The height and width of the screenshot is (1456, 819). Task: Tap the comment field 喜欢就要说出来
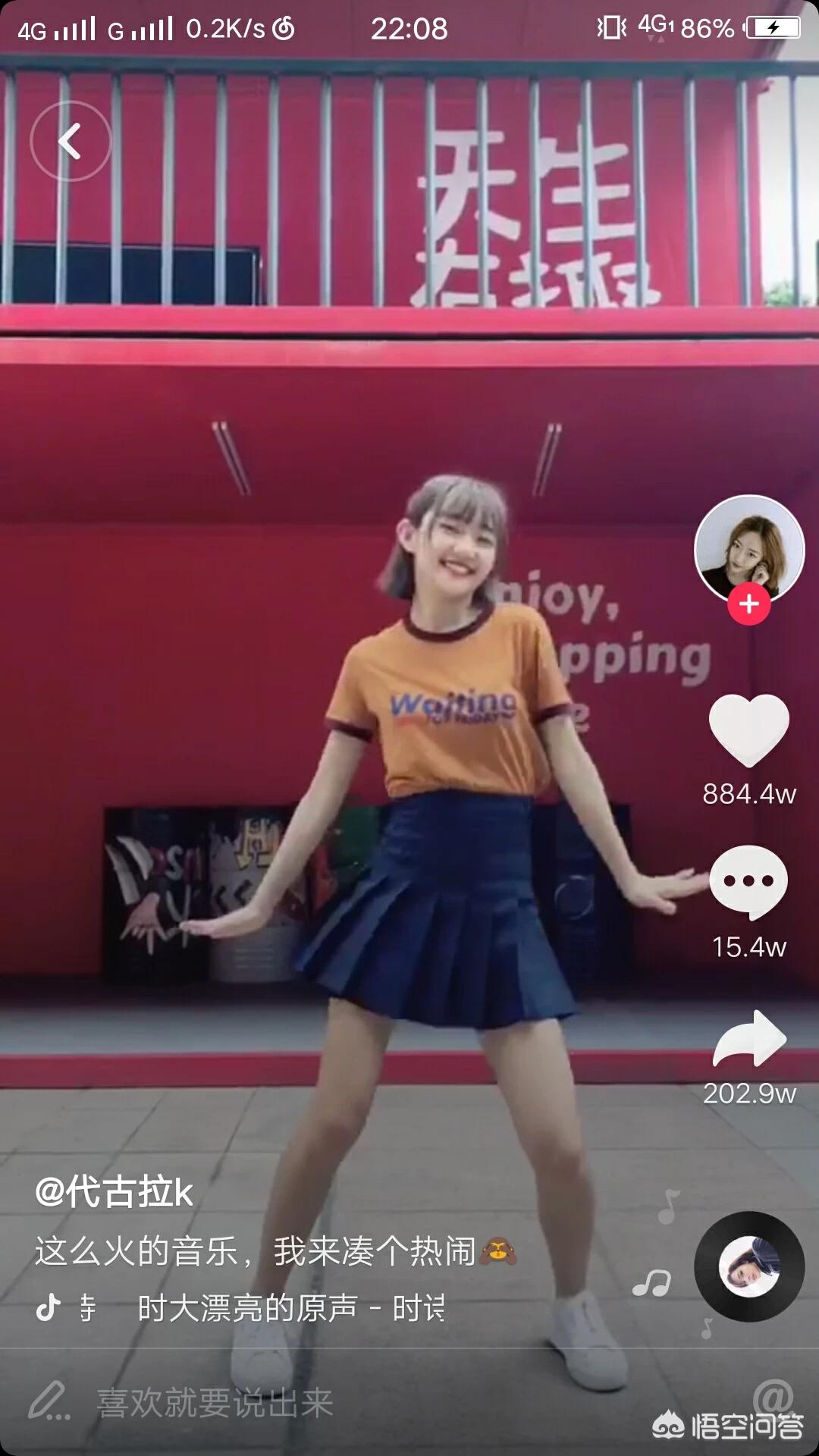[x=214, y=1402]
